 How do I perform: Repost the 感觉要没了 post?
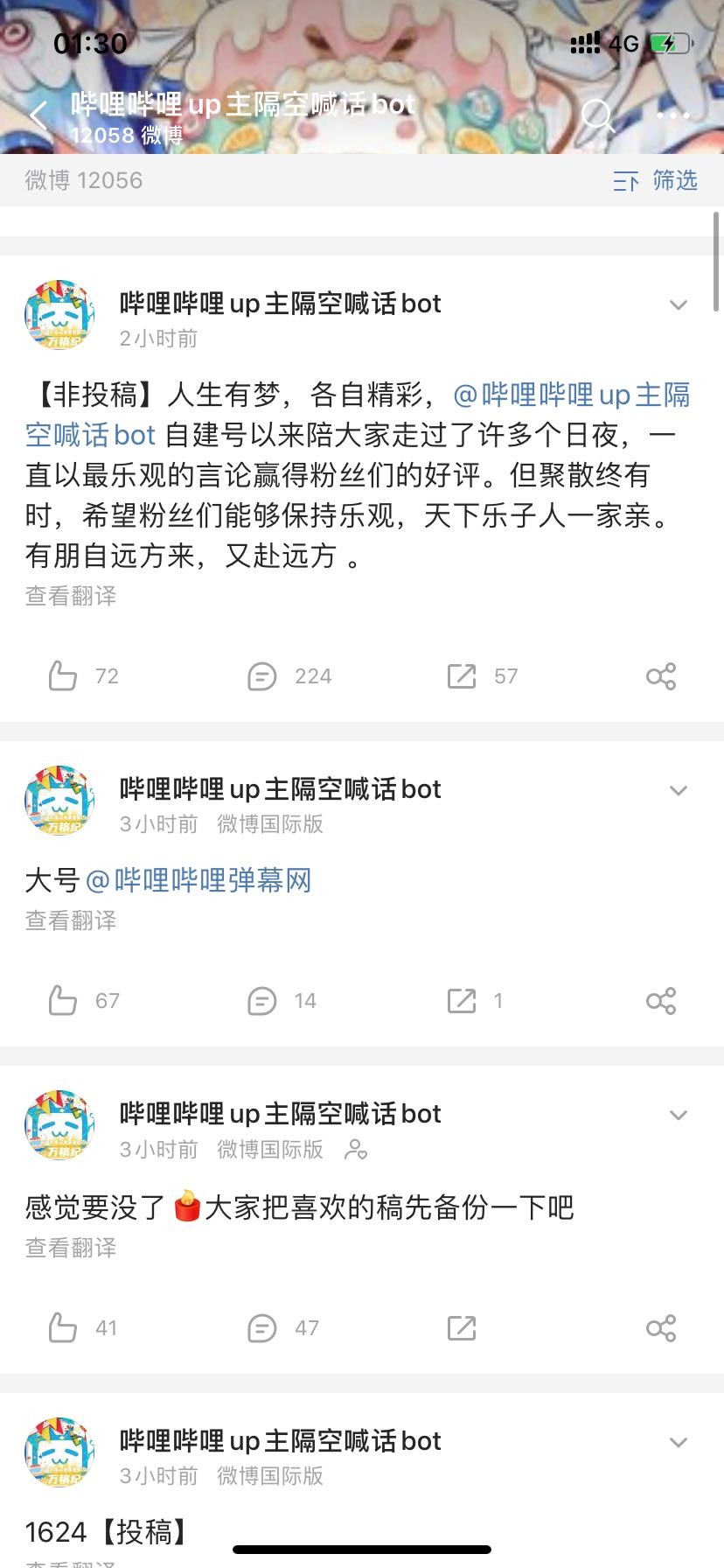click(x=462, y=1328)
